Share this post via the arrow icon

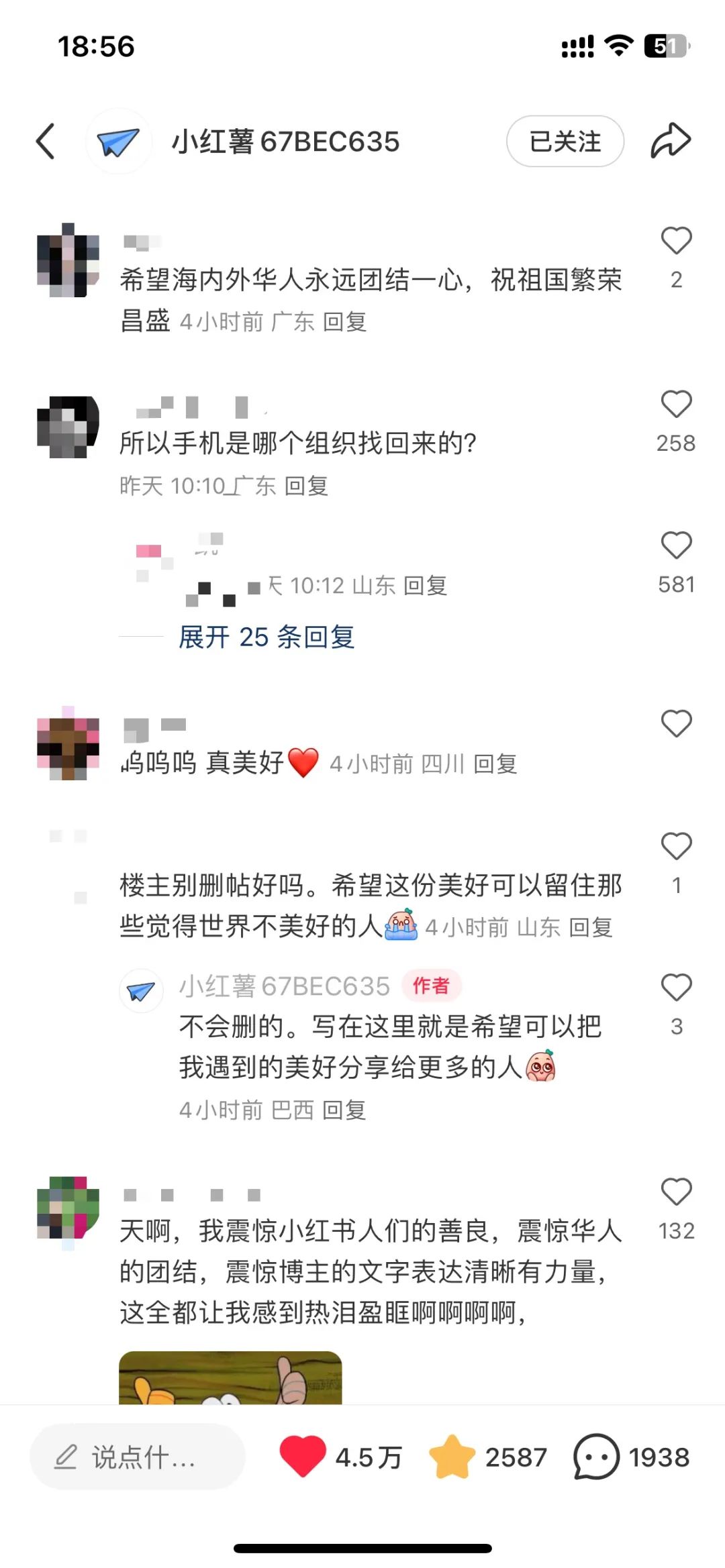point(670,141)
